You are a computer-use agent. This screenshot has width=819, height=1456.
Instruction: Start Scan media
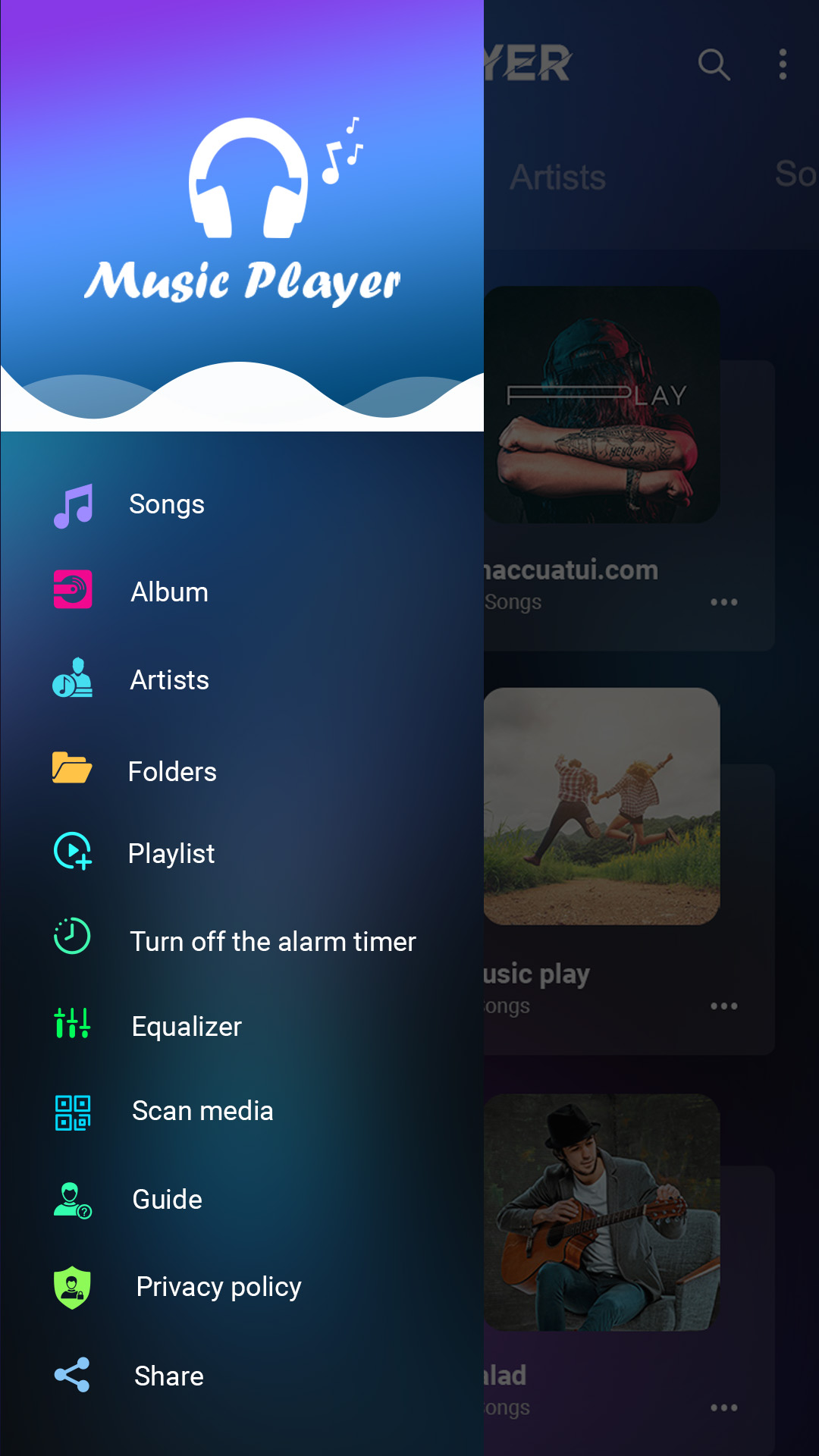pyautogui.click(x=202, y=1111)
